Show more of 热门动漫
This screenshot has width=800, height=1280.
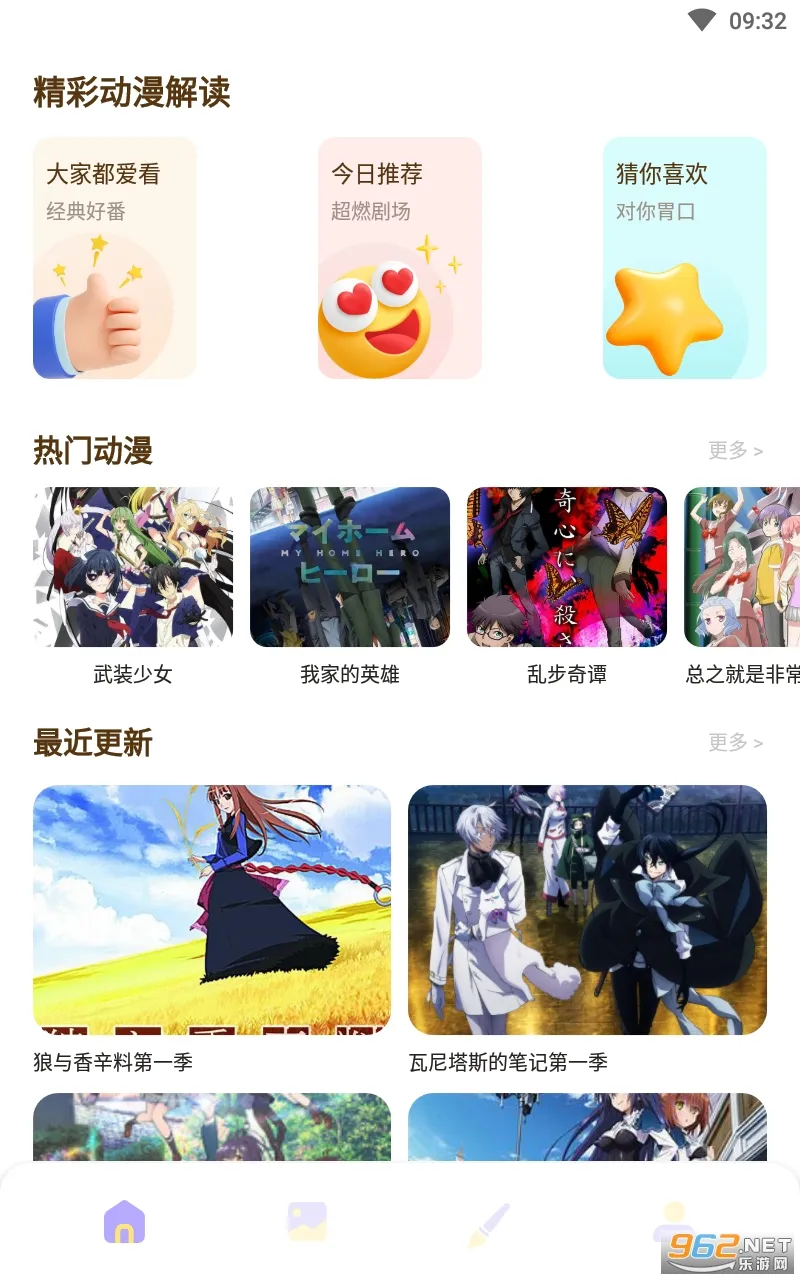[x=735, y=451]
